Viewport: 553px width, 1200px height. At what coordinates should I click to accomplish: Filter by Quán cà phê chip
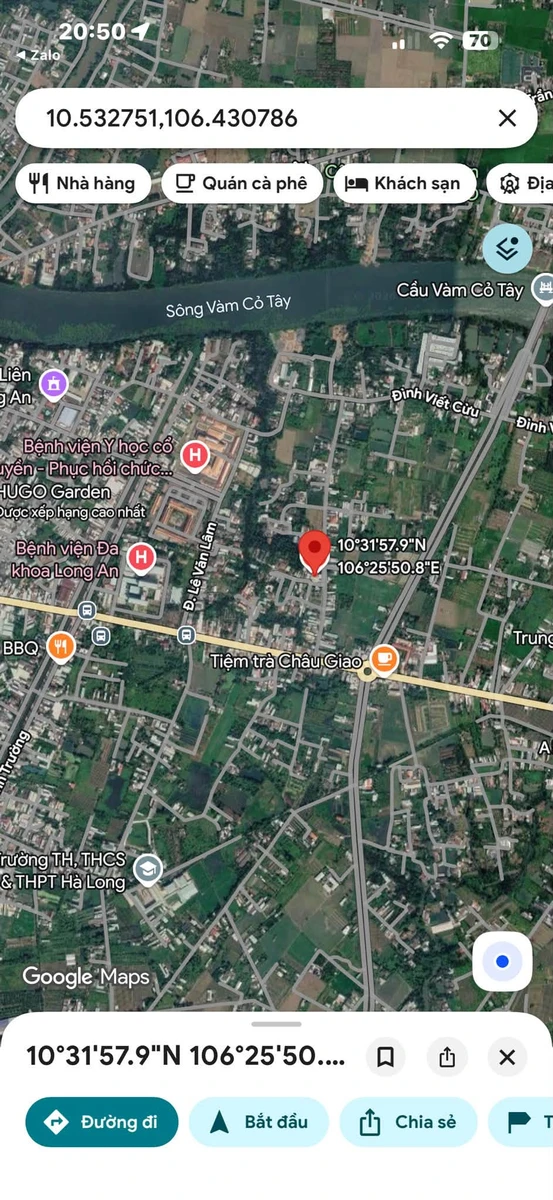point(242,183)
